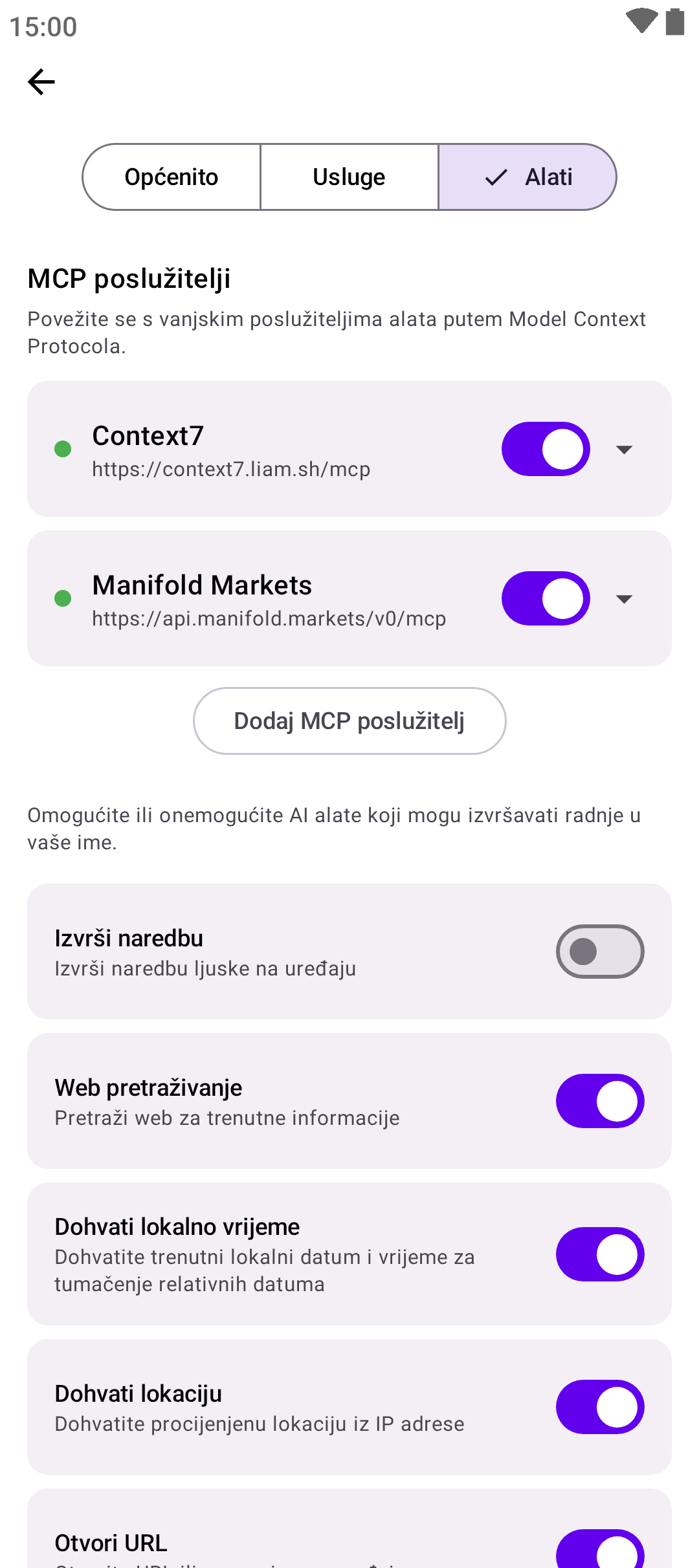The height and width of the screenshot is (1568, 699).
Task: Toggle off Dohvati lokaciju
Action: [x=600, y=1407]
